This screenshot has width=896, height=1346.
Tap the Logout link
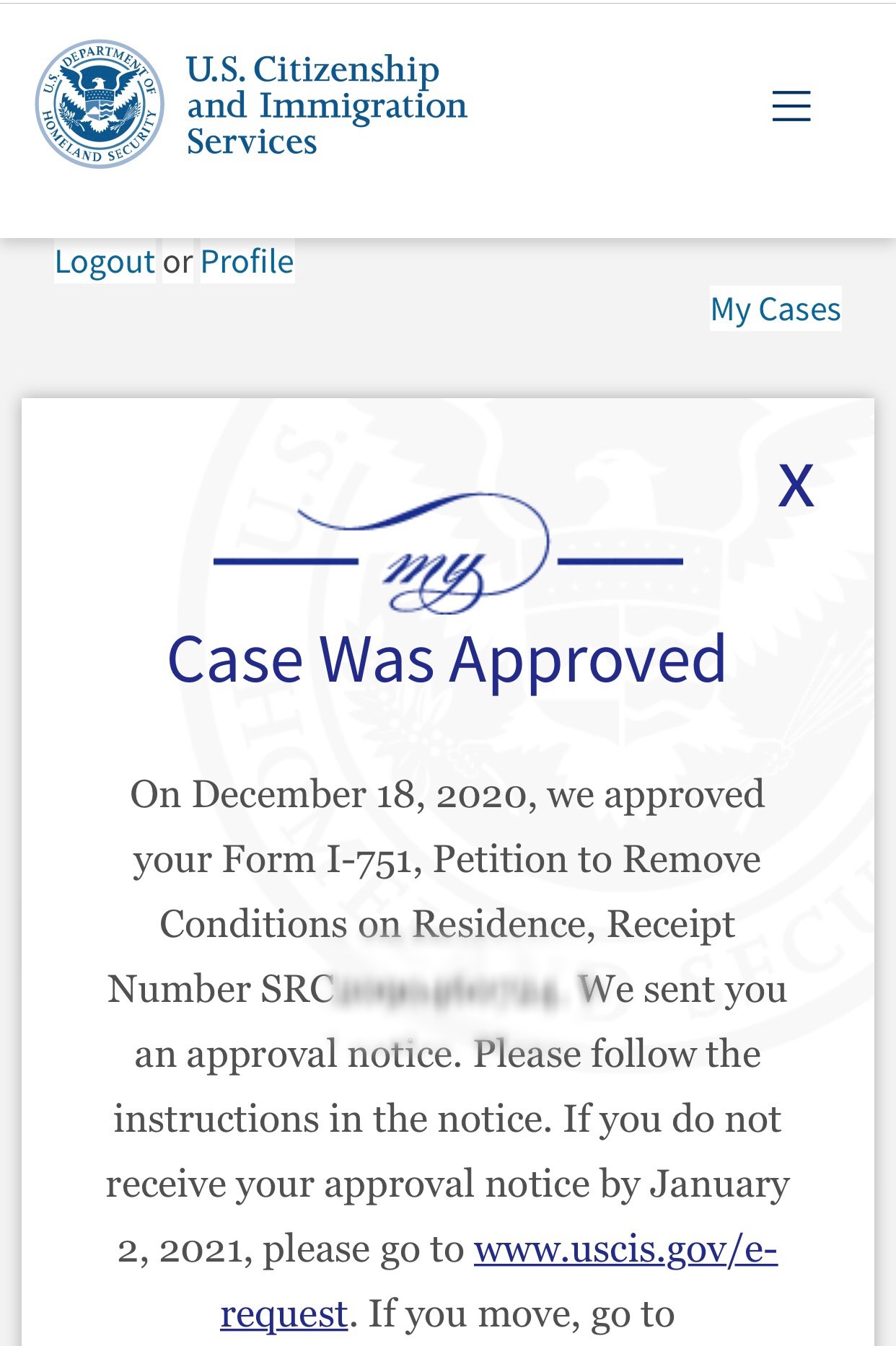click(x=105, y=261)
